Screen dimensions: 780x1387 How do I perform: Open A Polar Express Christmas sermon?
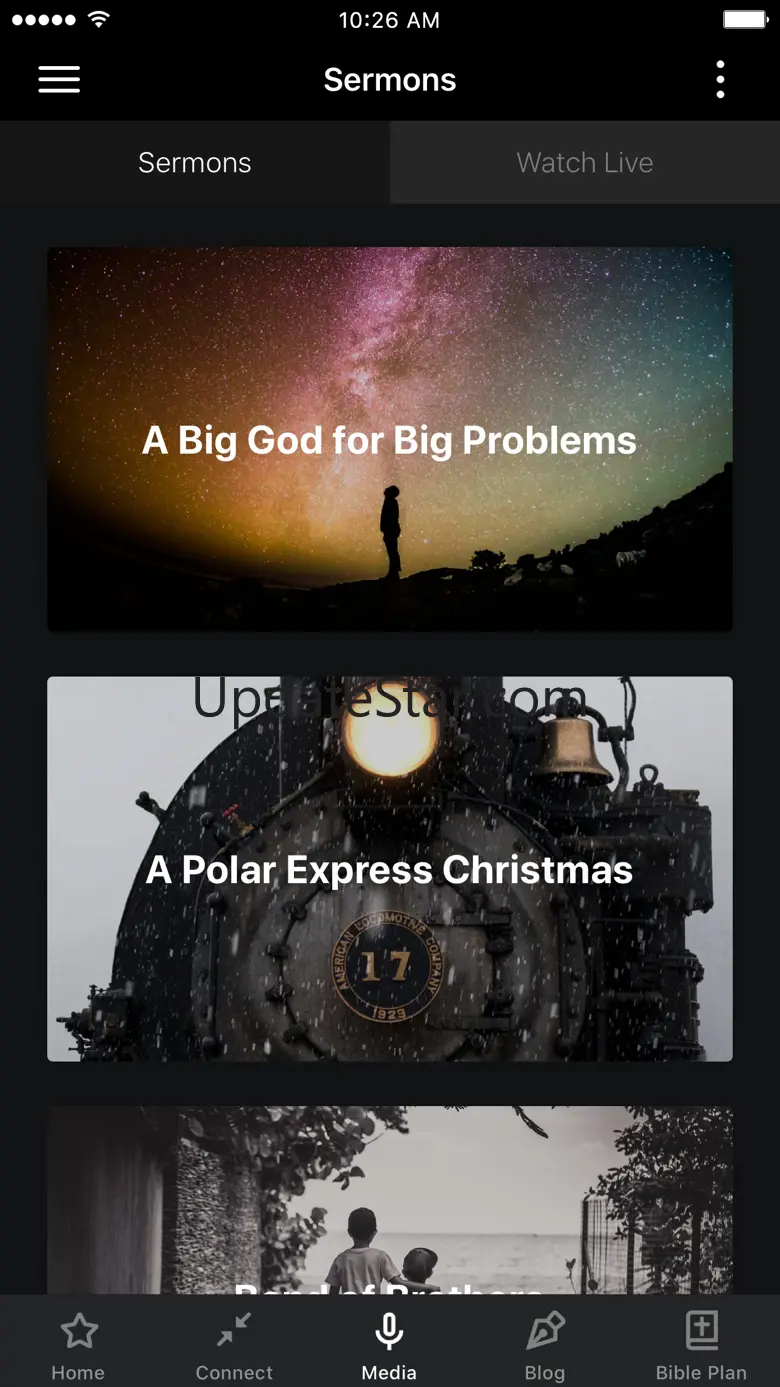coord(390,869)
